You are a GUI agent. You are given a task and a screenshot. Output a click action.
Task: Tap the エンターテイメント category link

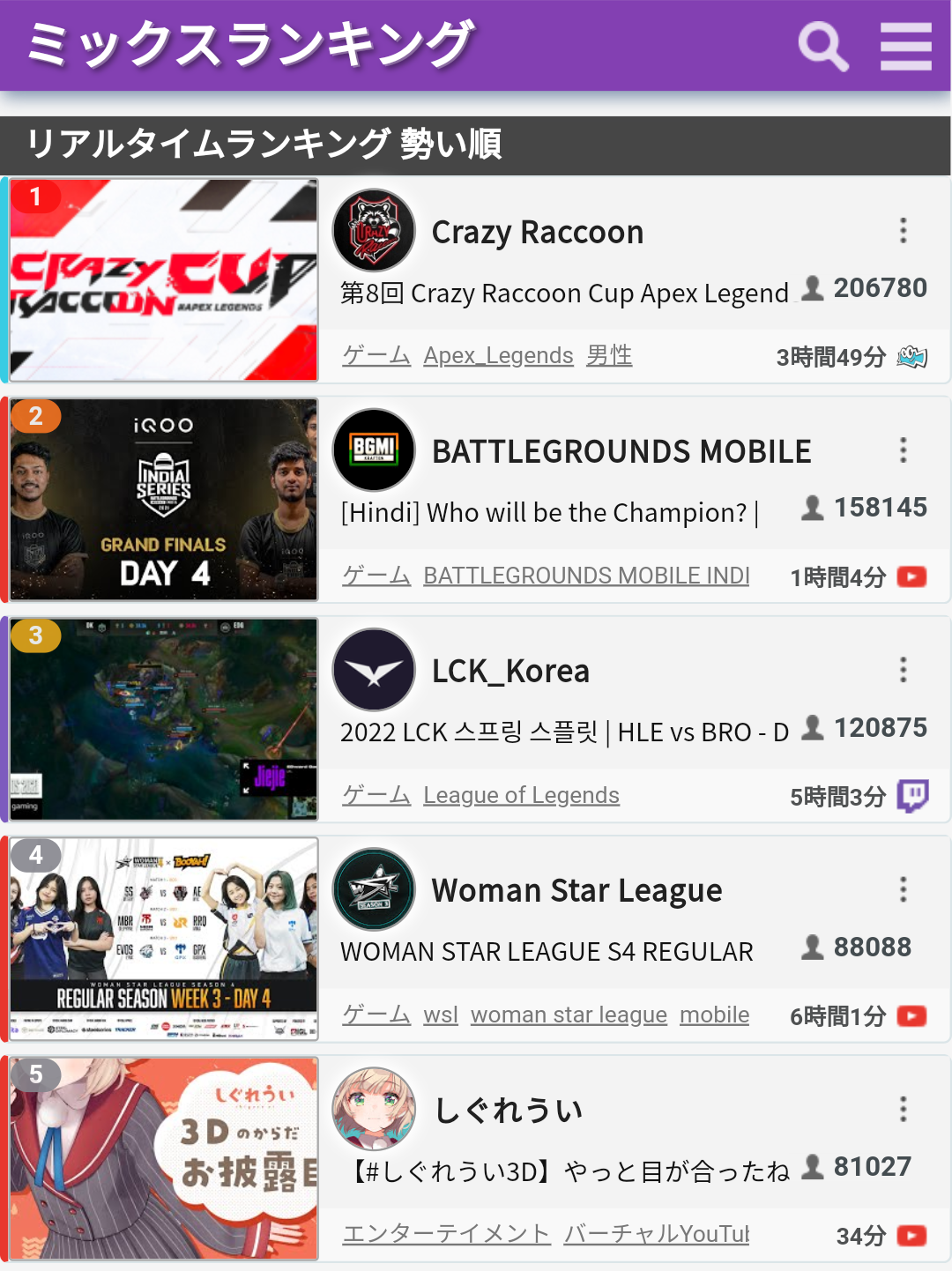(x=446, y=1234)
